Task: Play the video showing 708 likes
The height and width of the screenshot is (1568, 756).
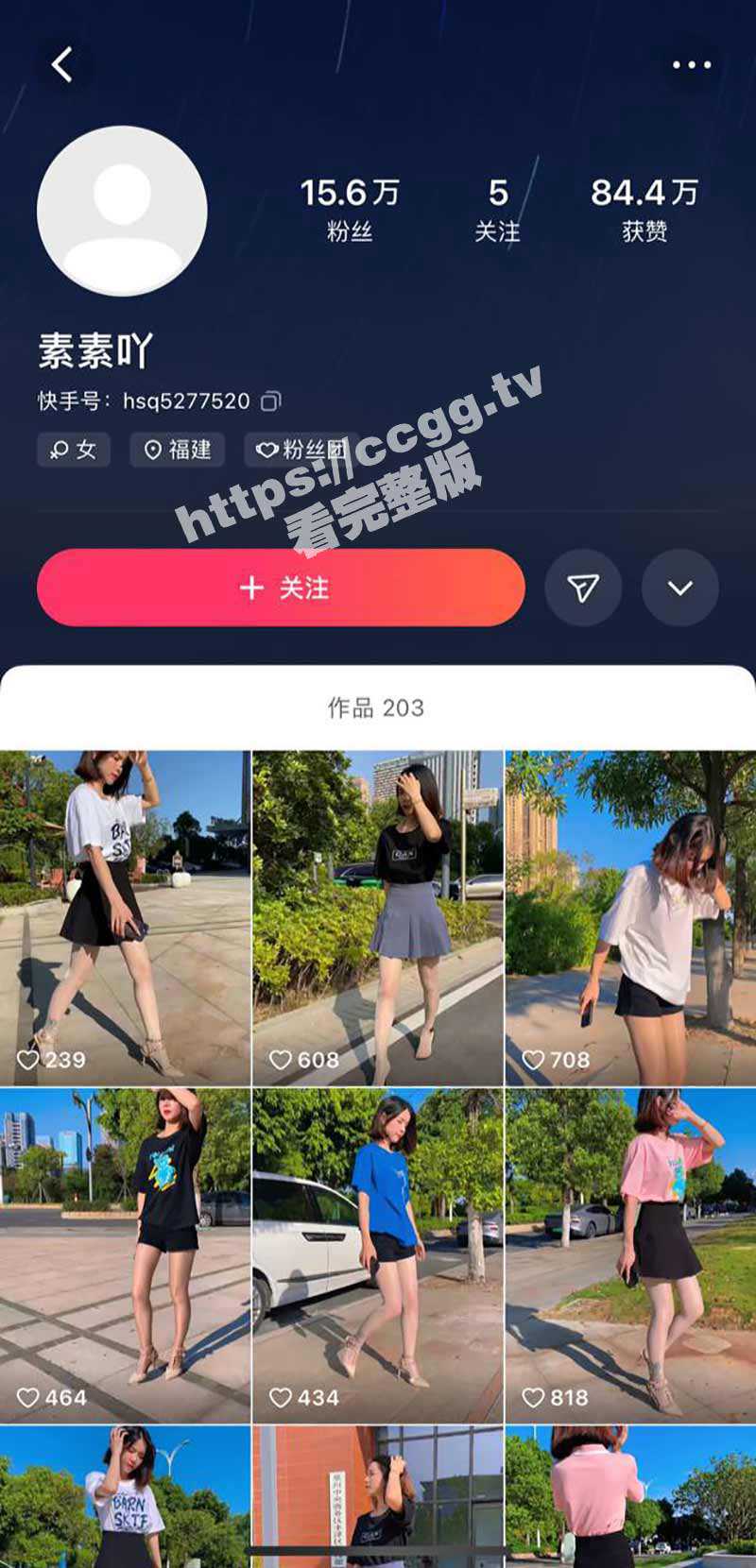Action: click(x=630, y=916)
